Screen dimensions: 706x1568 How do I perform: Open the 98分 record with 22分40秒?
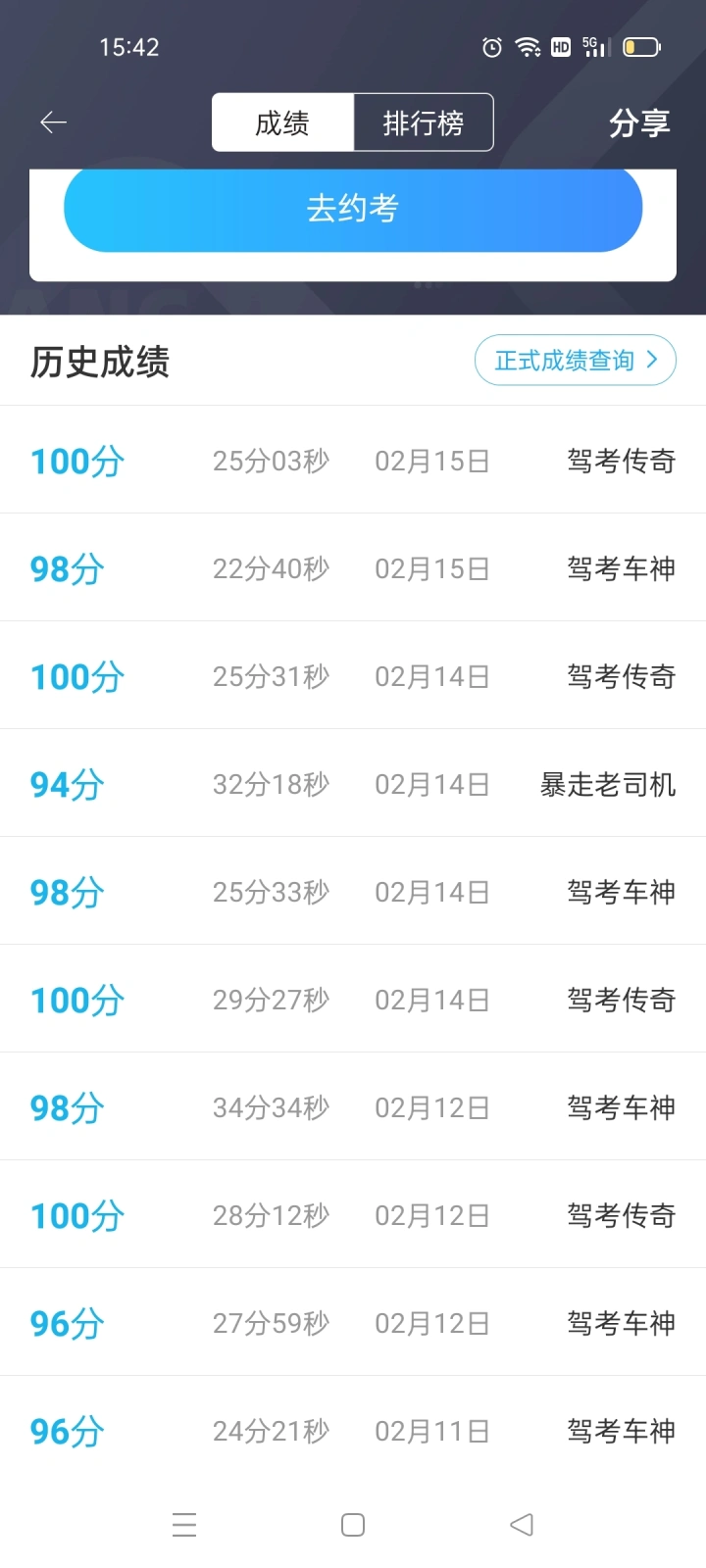pos(353,567)
